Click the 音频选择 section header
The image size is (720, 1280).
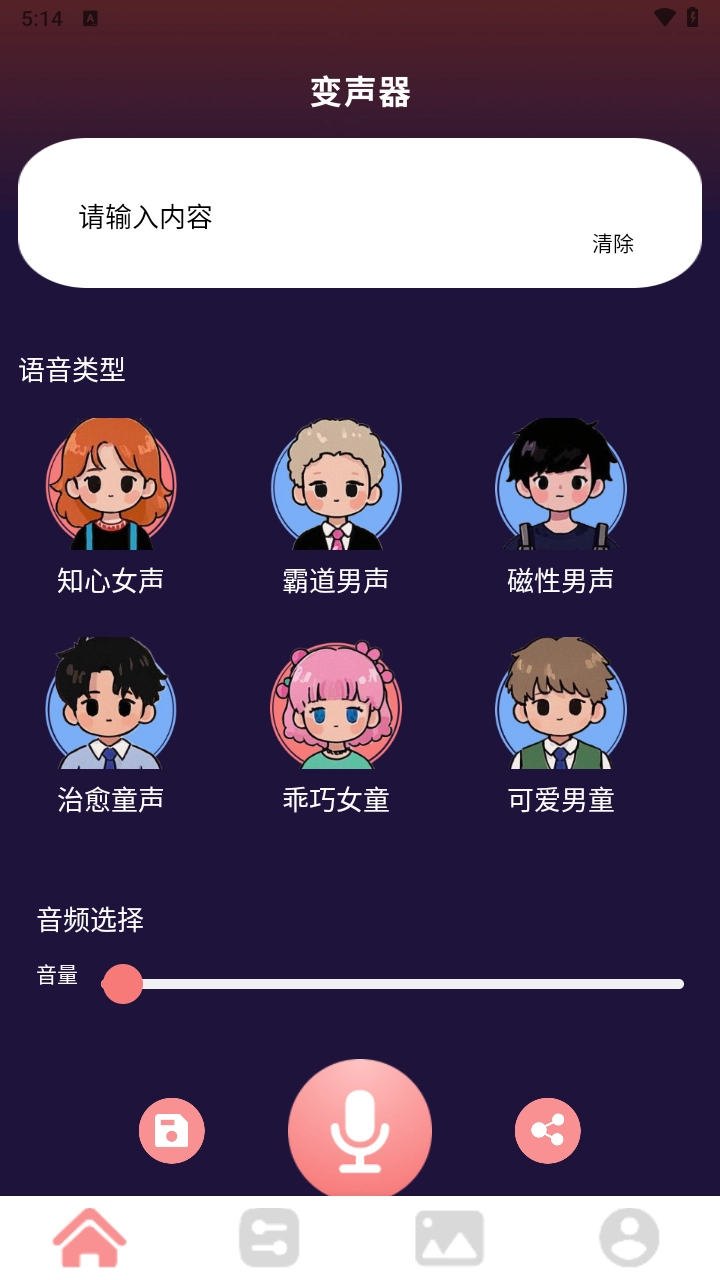pos(90,921)
